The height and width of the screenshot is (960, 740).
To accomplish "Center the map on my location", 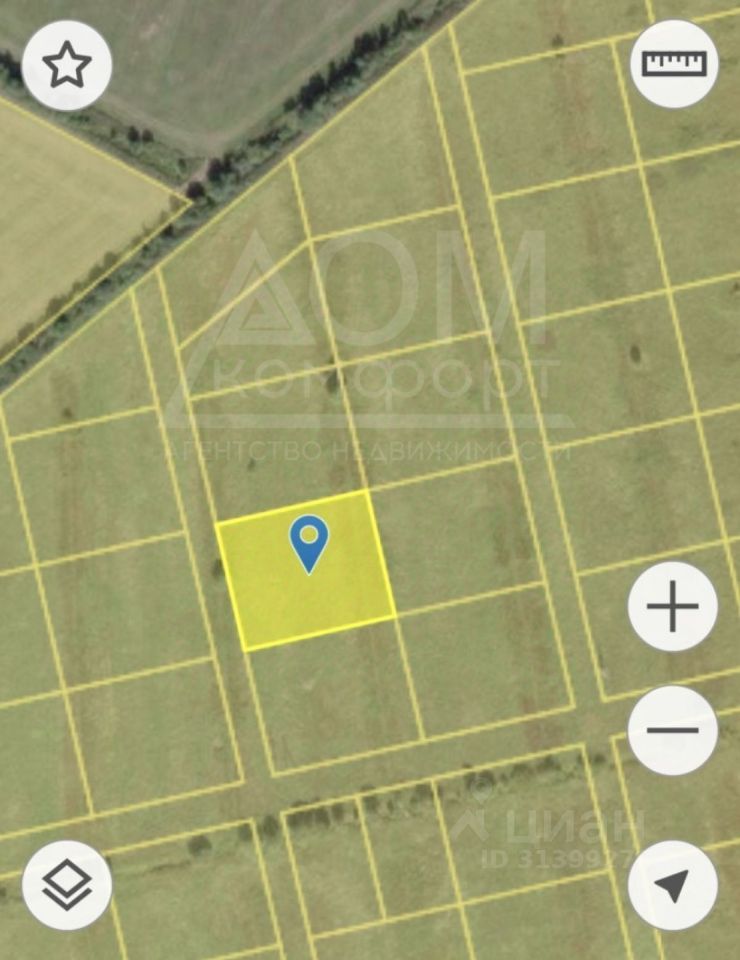I will pyautogui.click(x=673, y=885).
